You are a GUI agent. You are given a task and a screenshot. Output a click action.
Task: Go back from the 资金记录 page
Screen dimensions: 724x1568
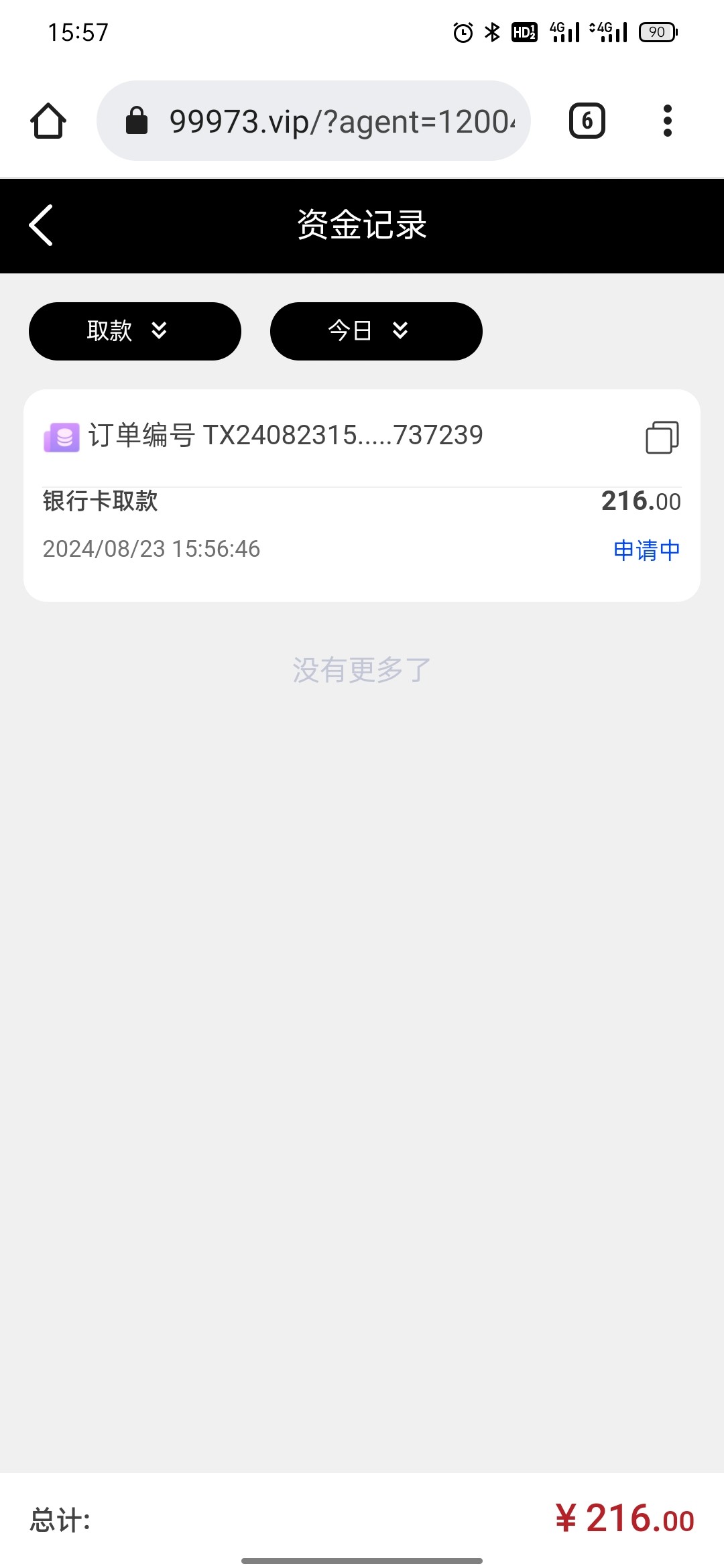(42, 225)
